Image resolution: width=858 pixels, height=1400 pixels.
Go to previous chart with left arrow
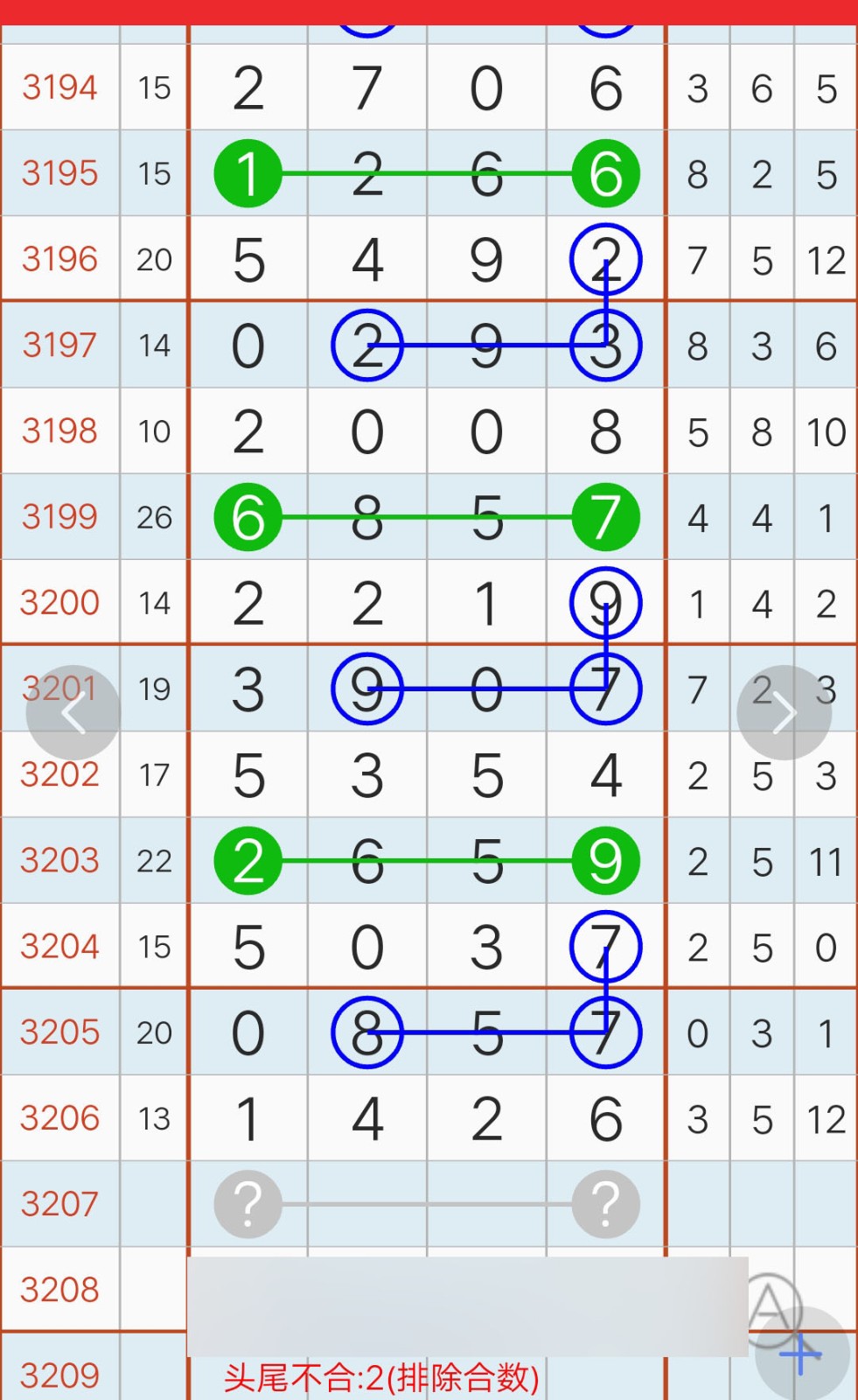coord(73,712)
